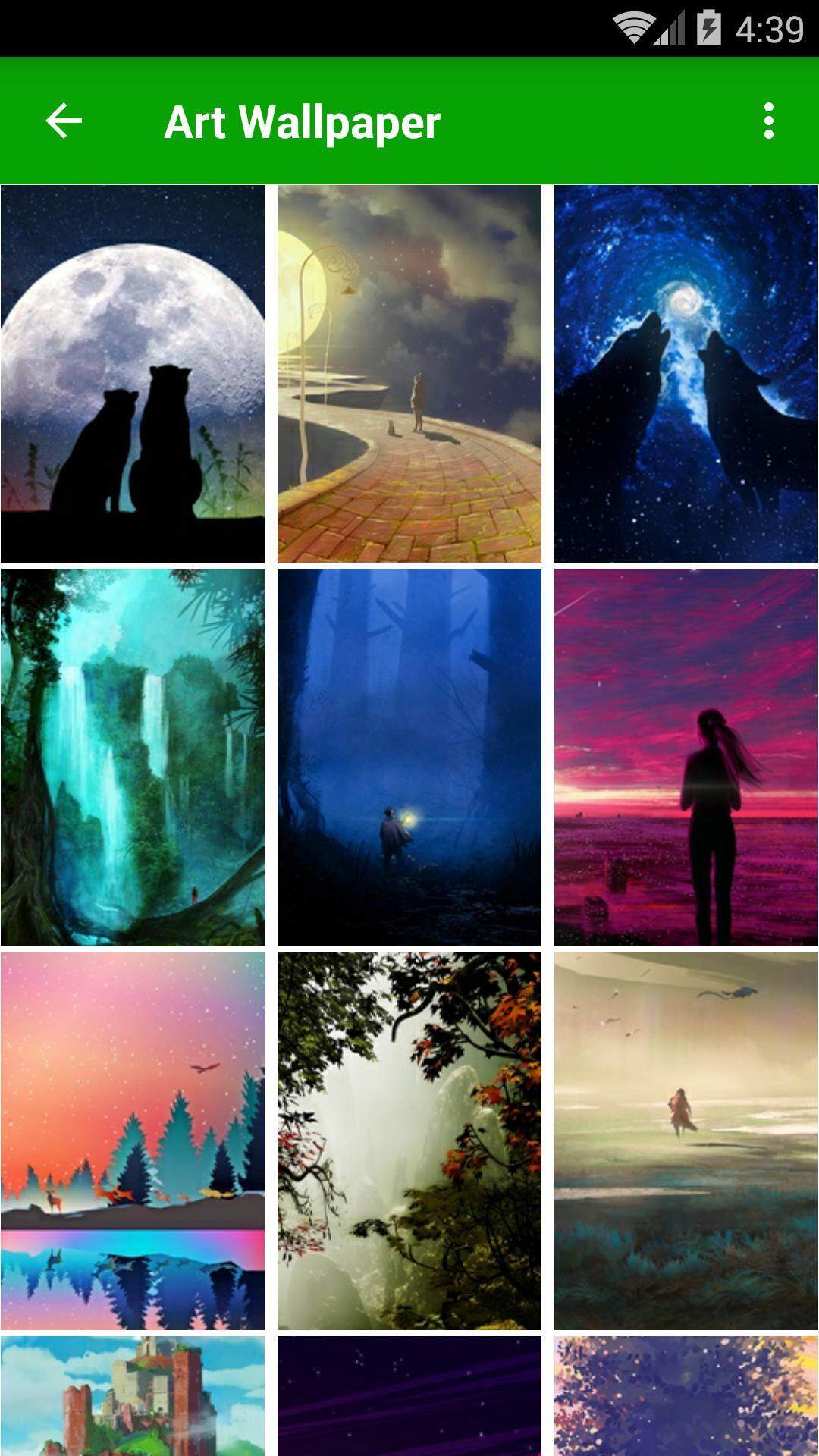Open the two panthers and moon wallpaper
Image resolution: width=819 pixels, height=1456 pixels.
[x=133, y=374]
